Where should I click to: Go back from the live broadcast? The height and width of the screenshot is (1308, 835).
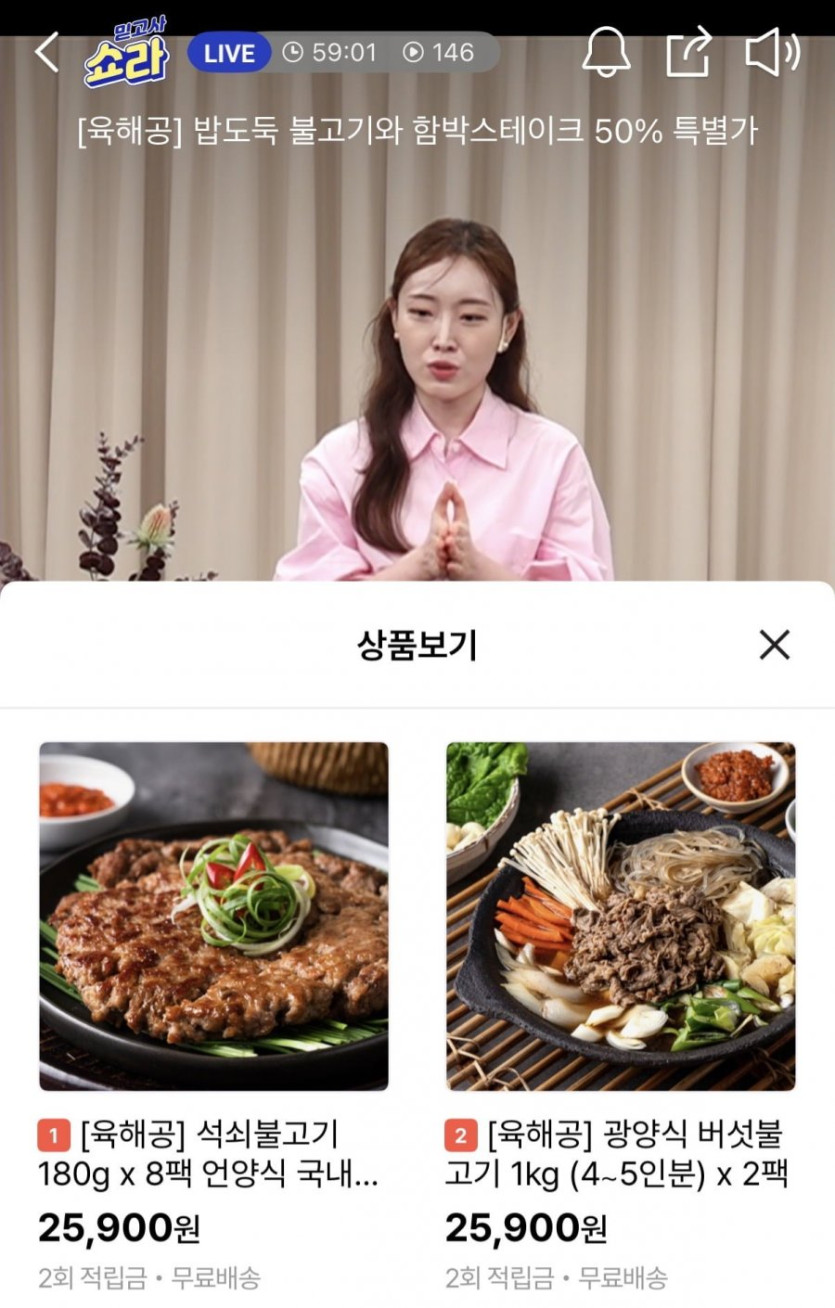(x=47, y=52)
